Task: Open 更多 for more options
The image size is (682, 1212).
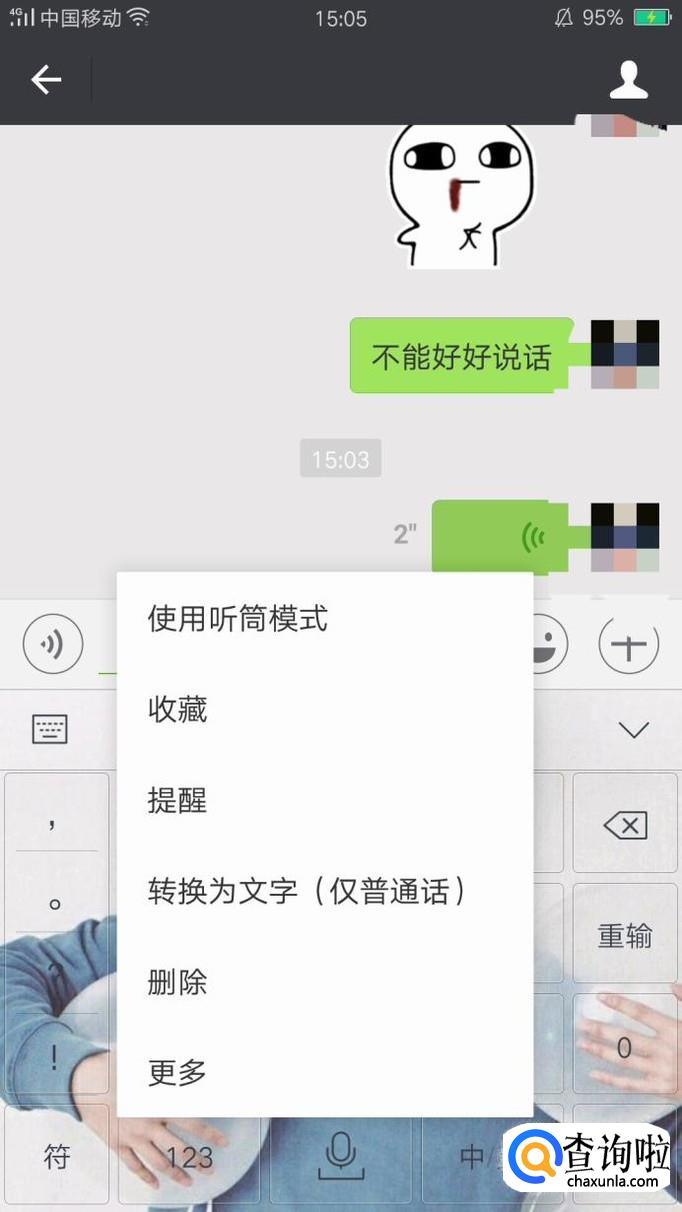Action: click(178, 1072)
